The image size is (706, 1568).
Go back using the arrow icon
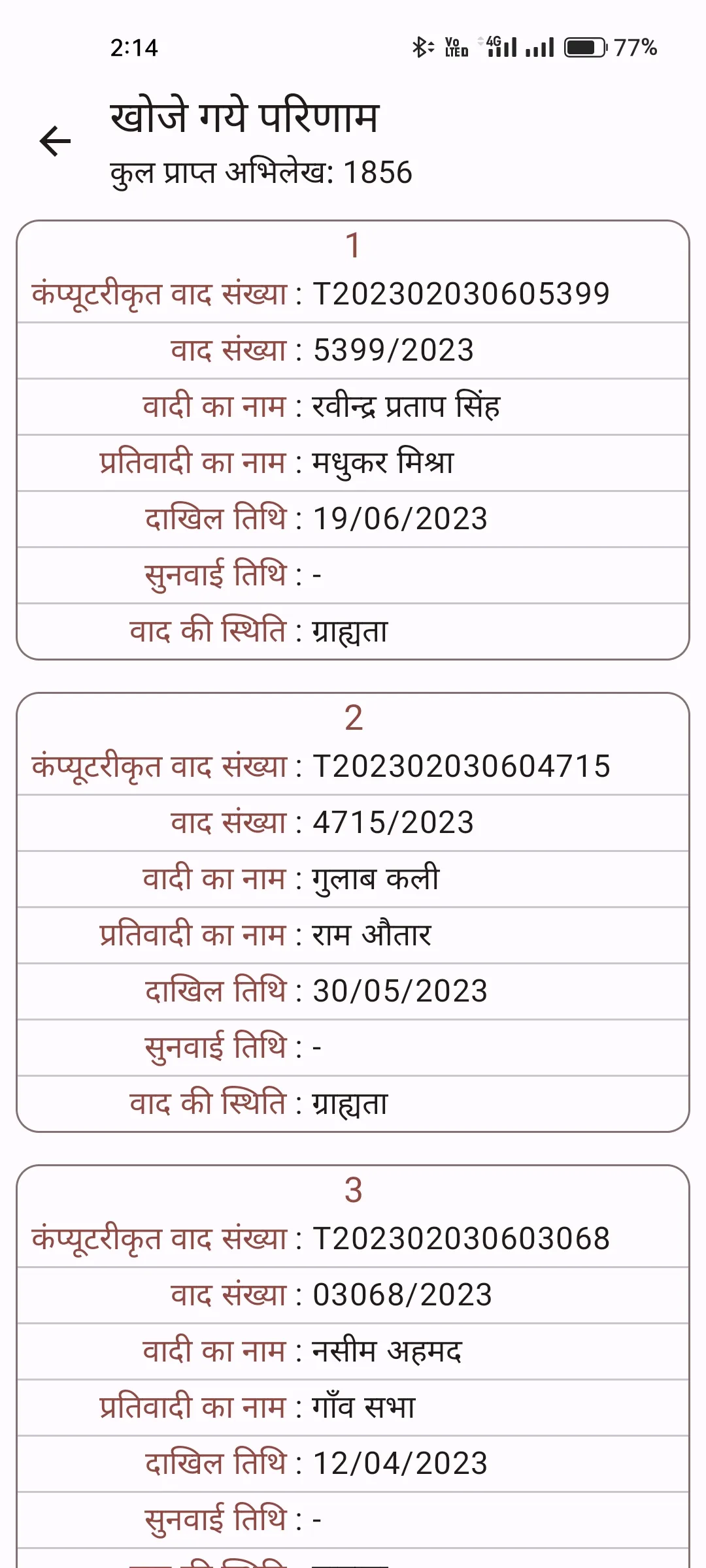pos(55,141)
